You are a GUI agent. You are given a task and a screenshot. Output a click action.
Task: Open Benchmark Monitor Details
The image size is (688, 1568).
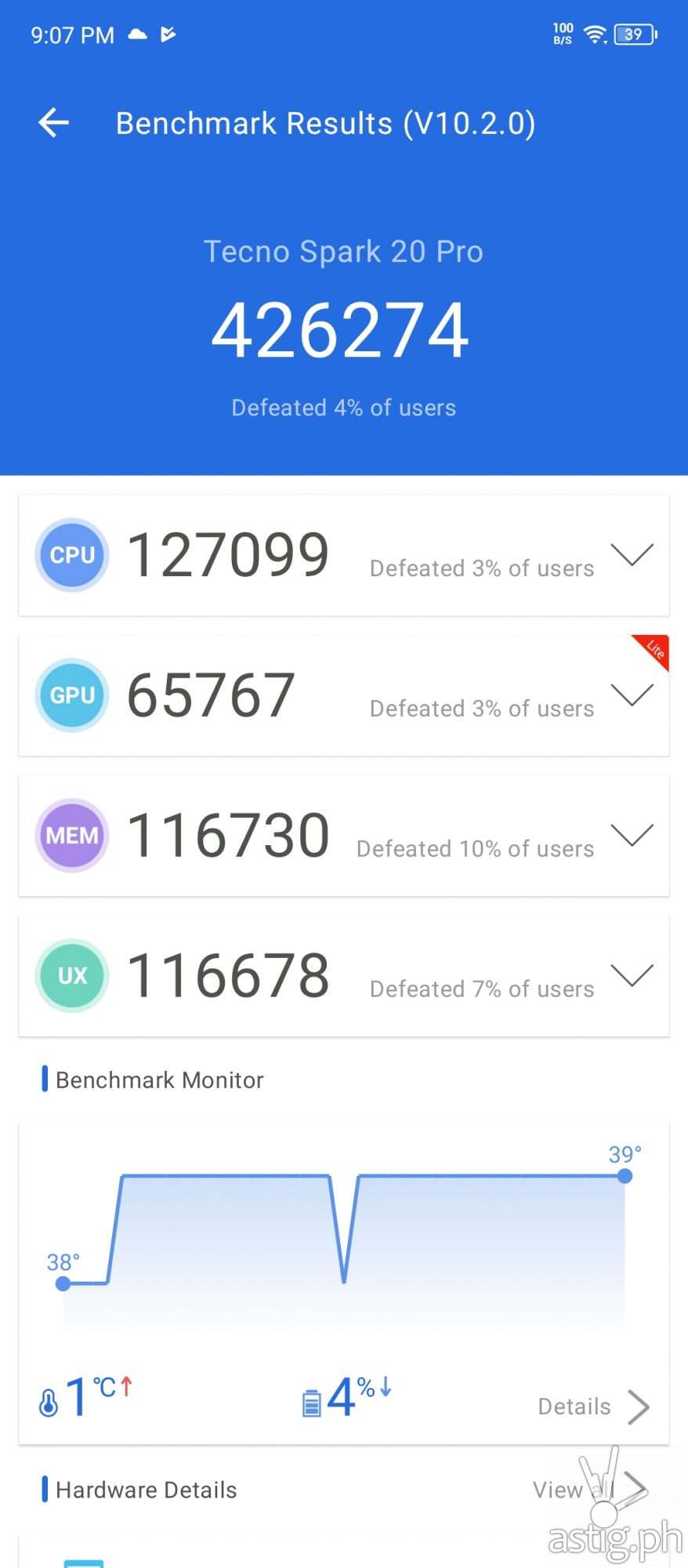click(593, 1406)
